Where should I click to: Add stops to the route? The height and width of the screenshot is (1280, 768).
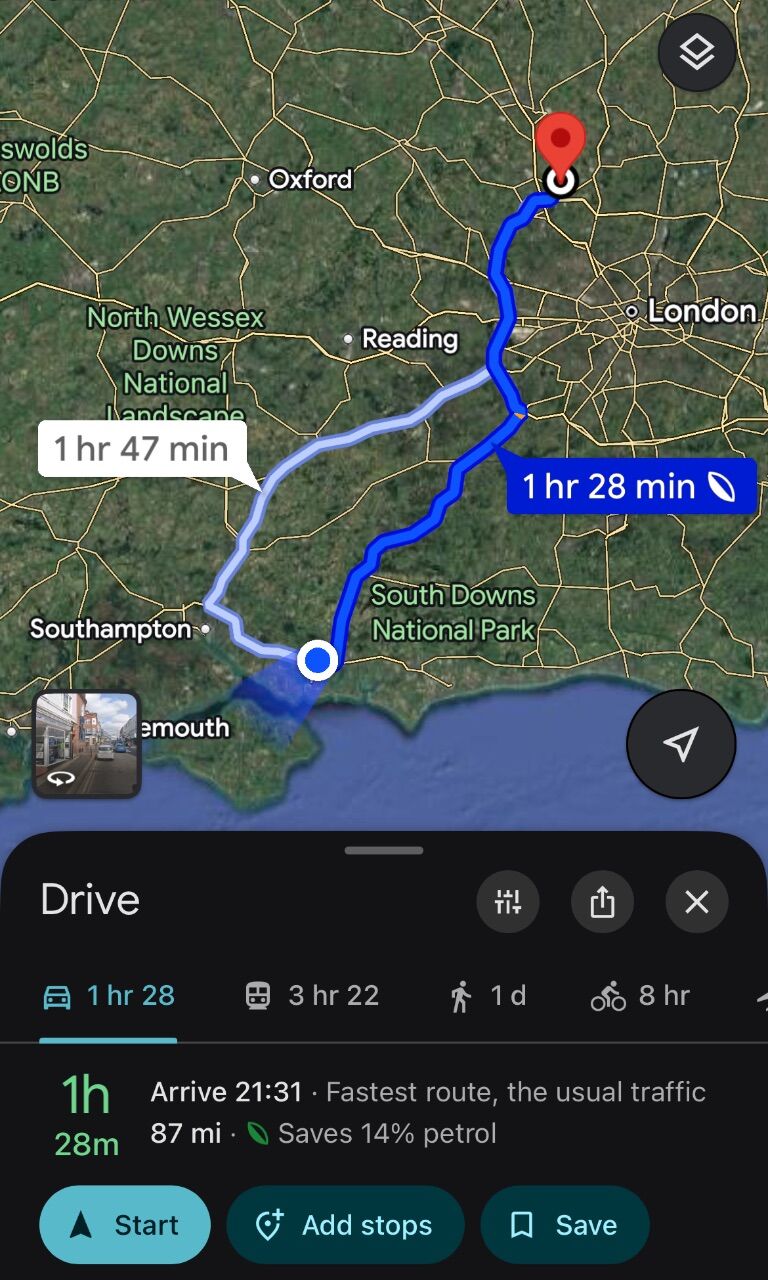[x=346, y=1225]
